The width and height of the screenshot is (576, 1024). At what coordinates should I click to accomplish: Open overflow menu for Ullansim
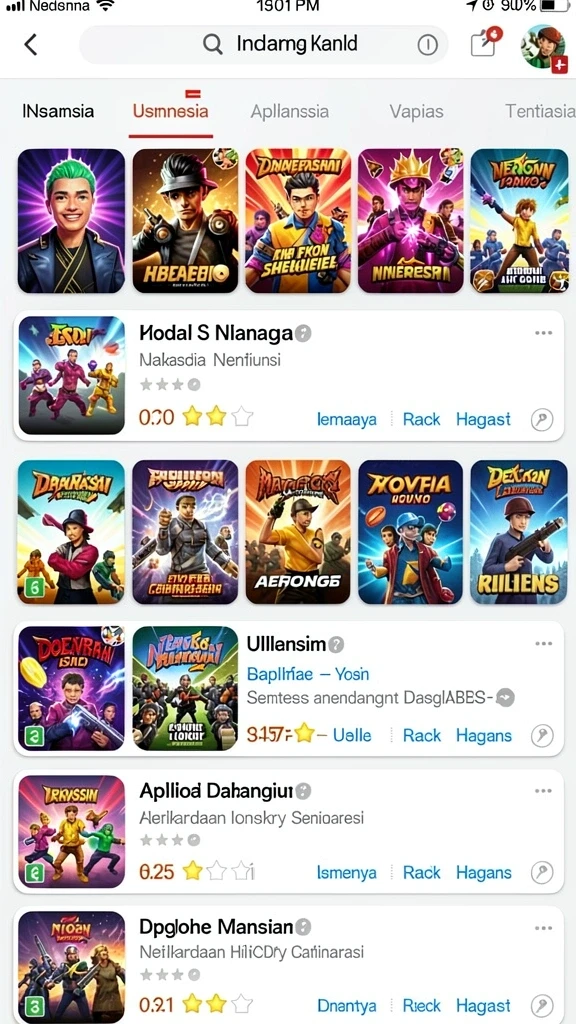543,644
